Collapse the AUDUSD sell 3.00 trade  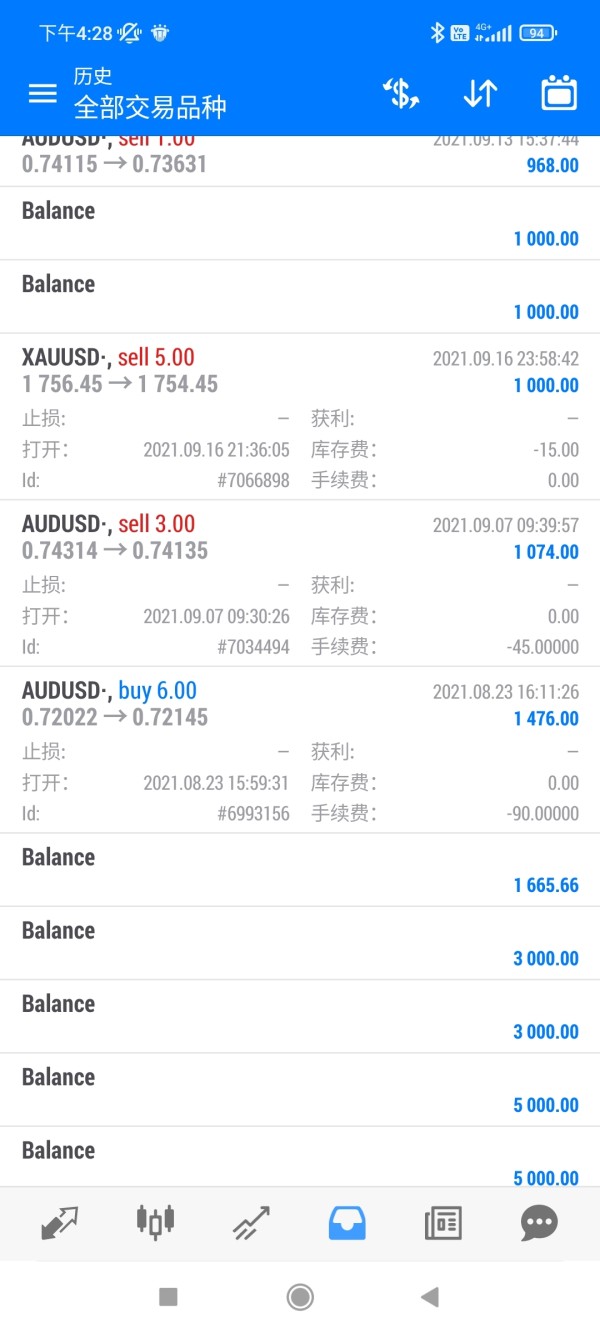click(300, 538)
